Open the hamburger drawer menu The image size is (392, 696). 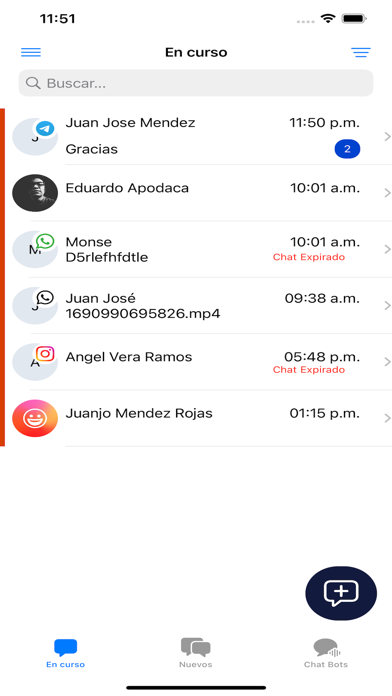pyautogui.click(x=31, y=52)
